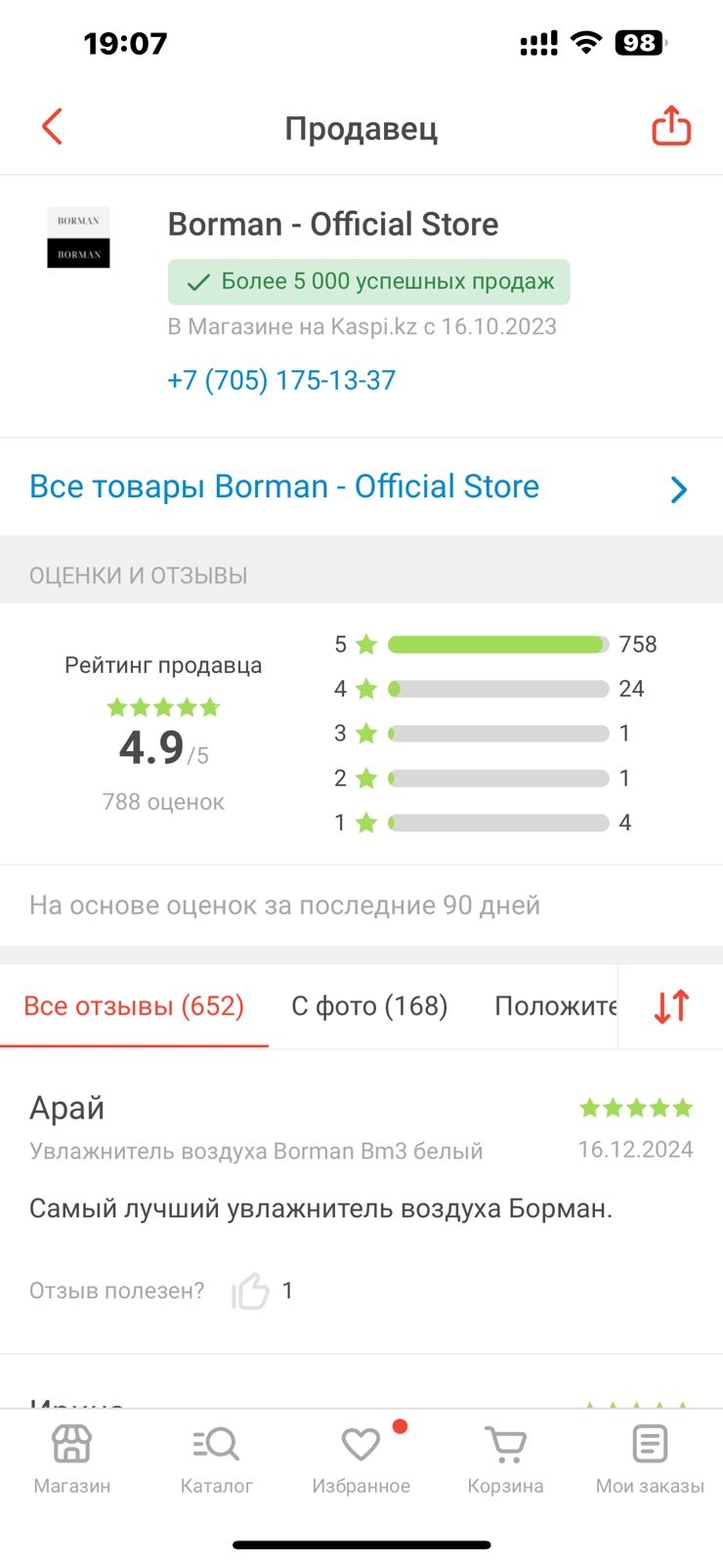
Task: Open Все товары Borman - Official Store
Action: tap(361, 487)
